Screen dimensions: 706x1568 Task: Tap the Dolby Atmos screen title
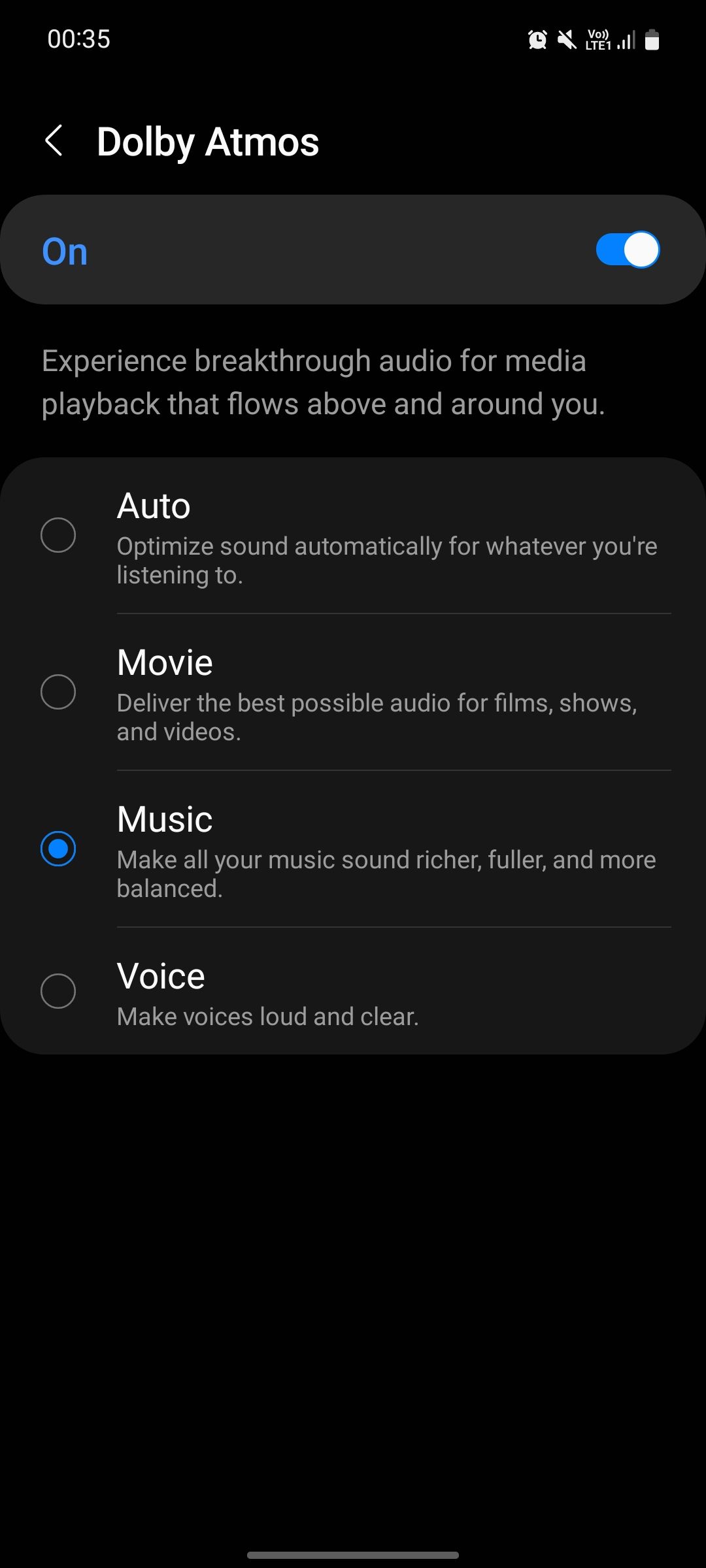click(208, 140)
